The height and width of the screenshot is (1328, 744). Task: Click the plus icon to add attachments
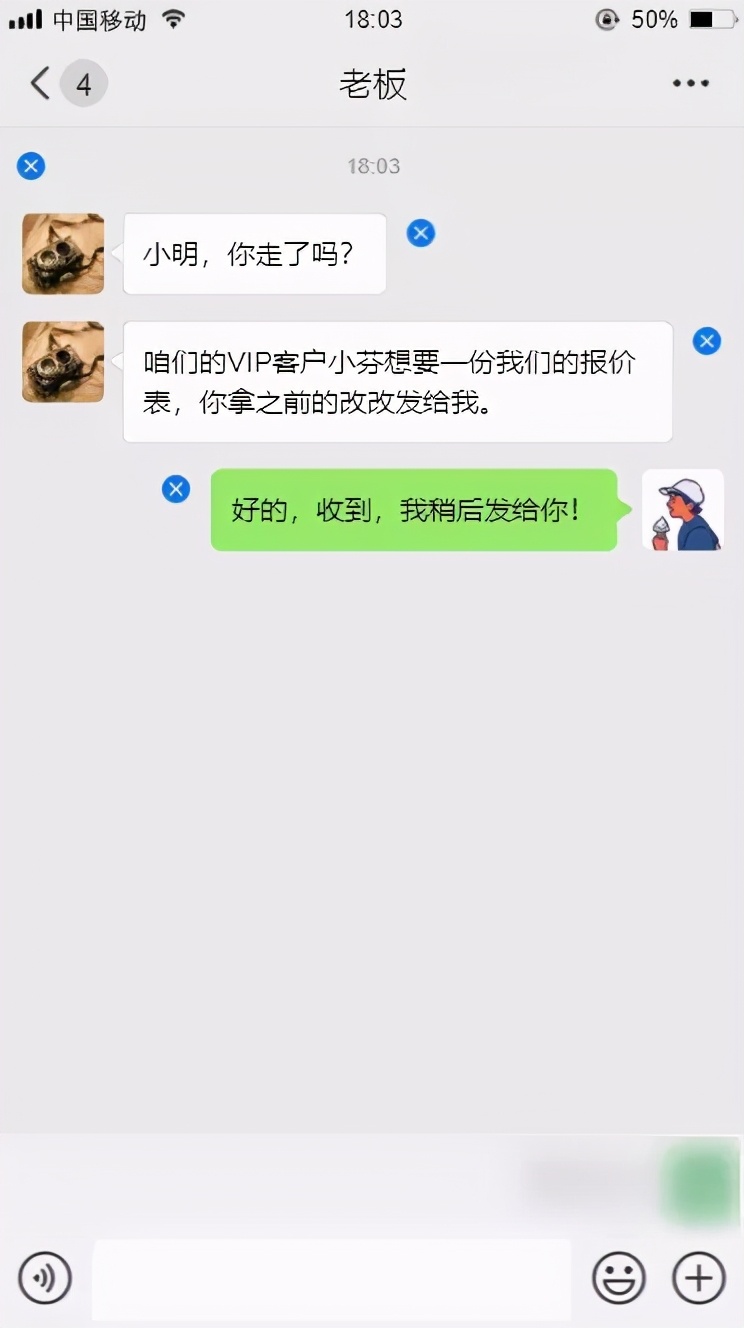[698, 1278]
